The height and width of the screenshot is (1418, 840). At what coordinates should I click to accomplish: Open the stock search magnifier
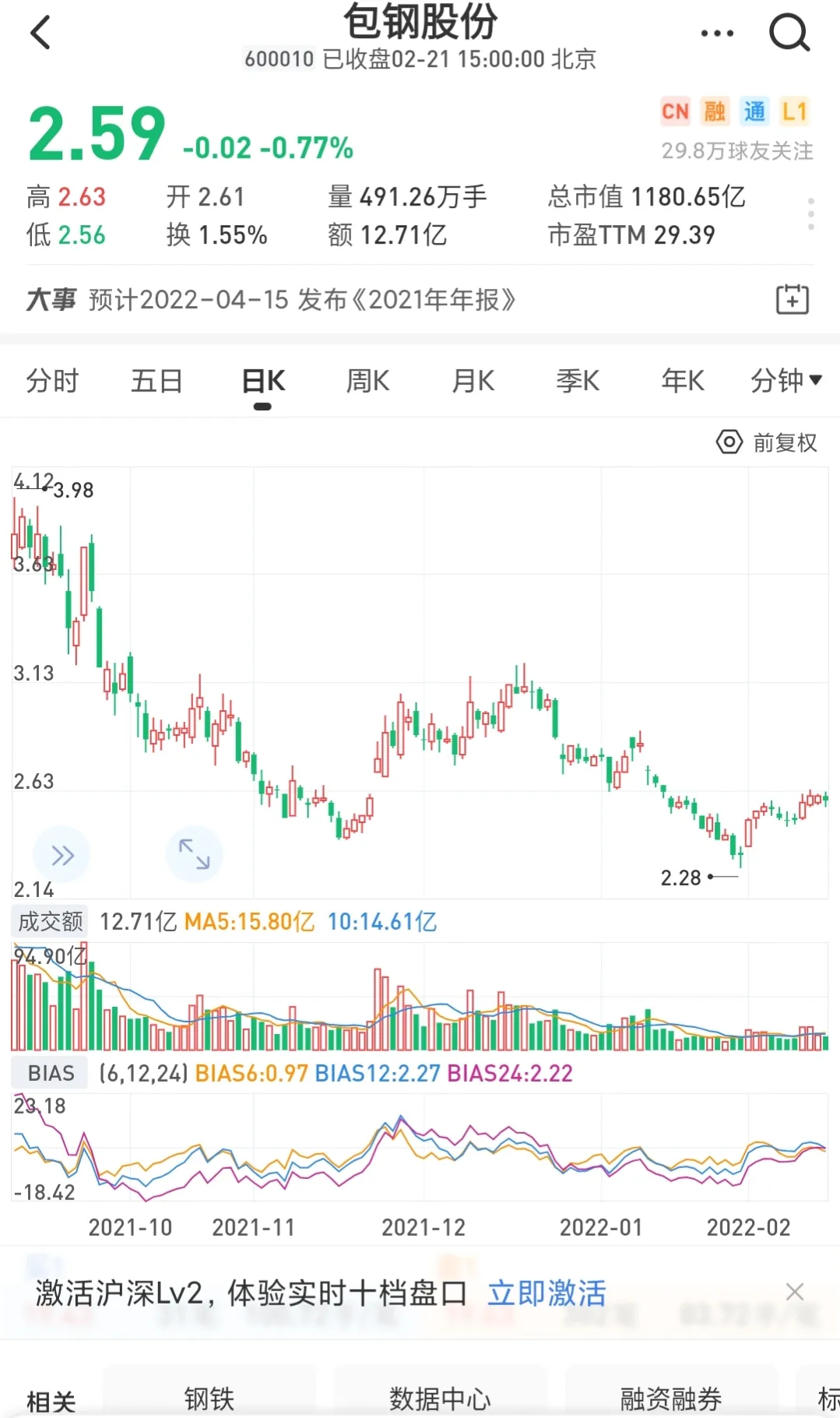pyautogui.click(x=789, y=33)
